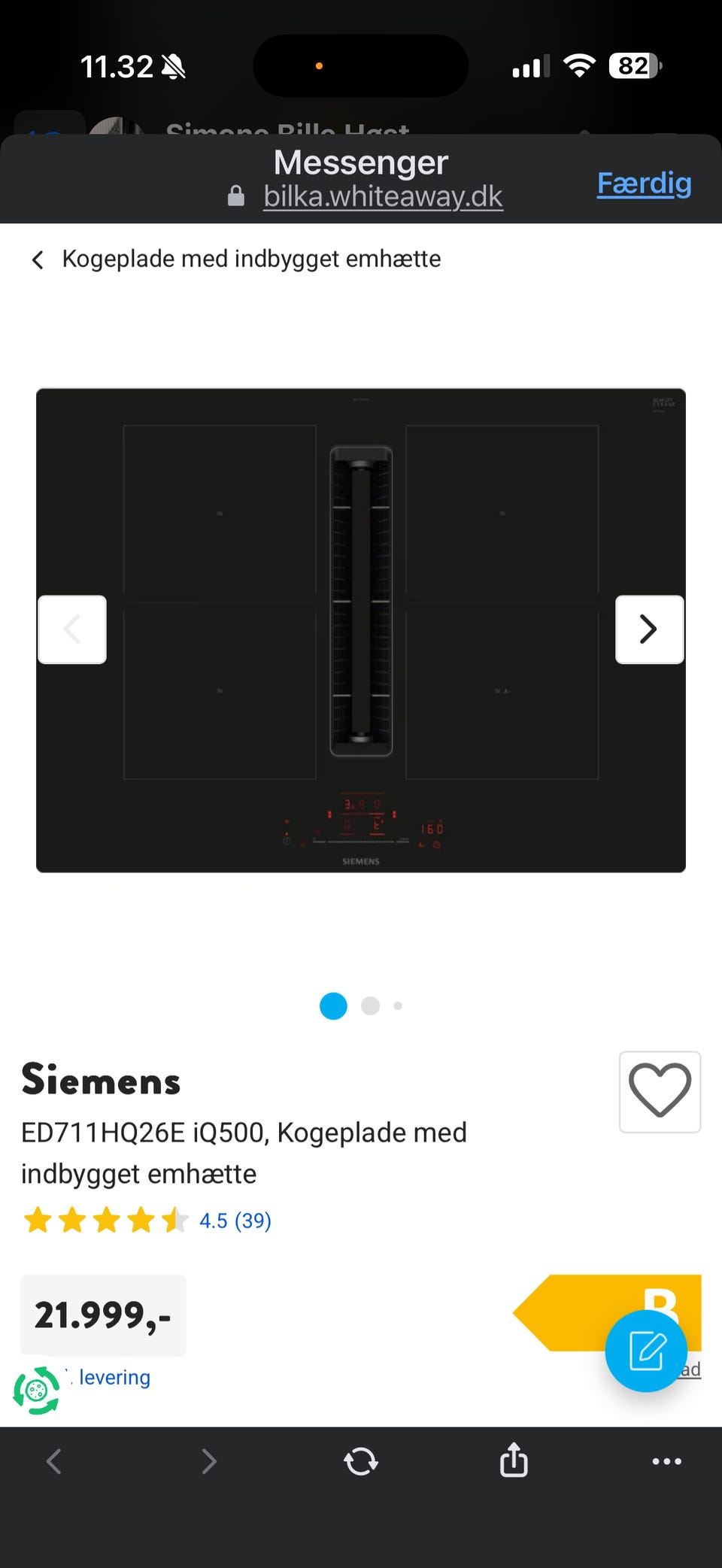Reload the page

coord(361,1461)
